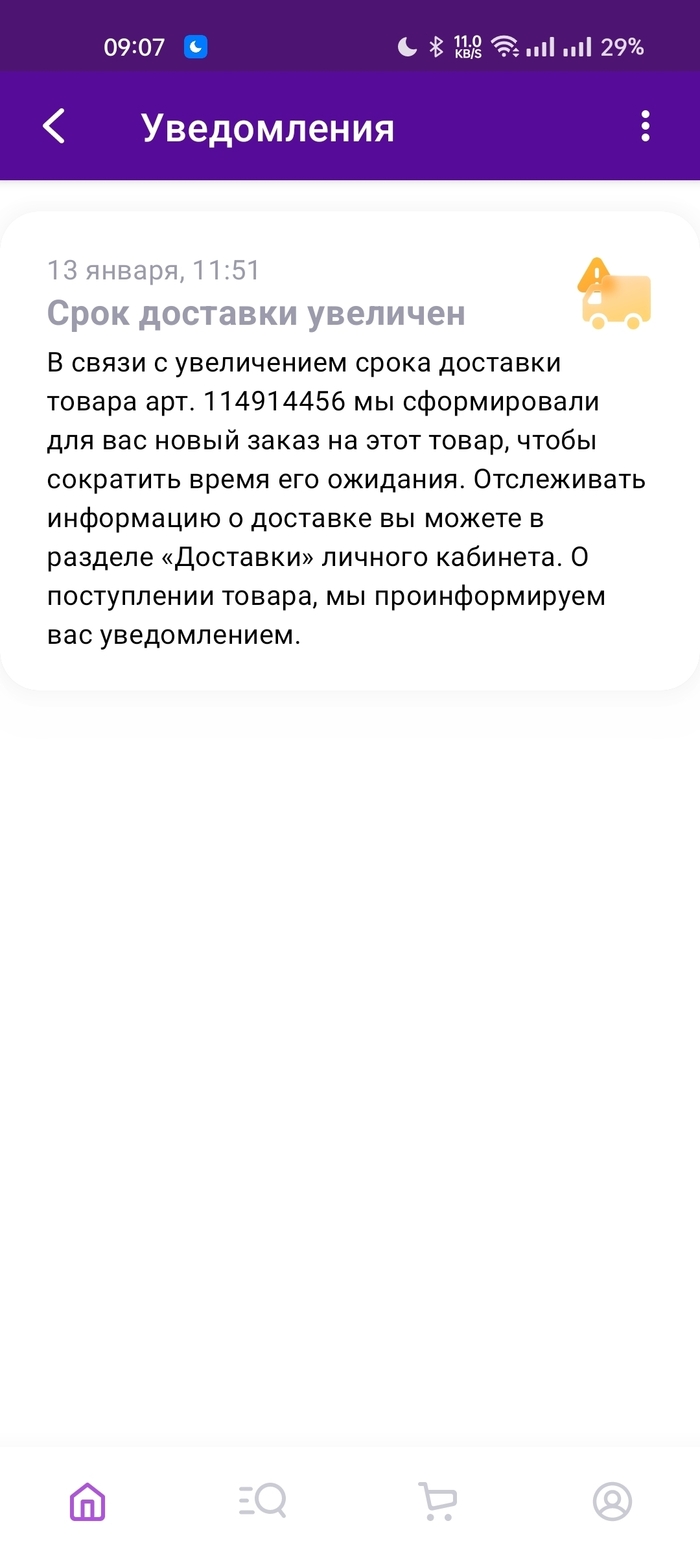Go back from the notifications screen
Viewport: 700px width, 1556px height.
(54, 127)
